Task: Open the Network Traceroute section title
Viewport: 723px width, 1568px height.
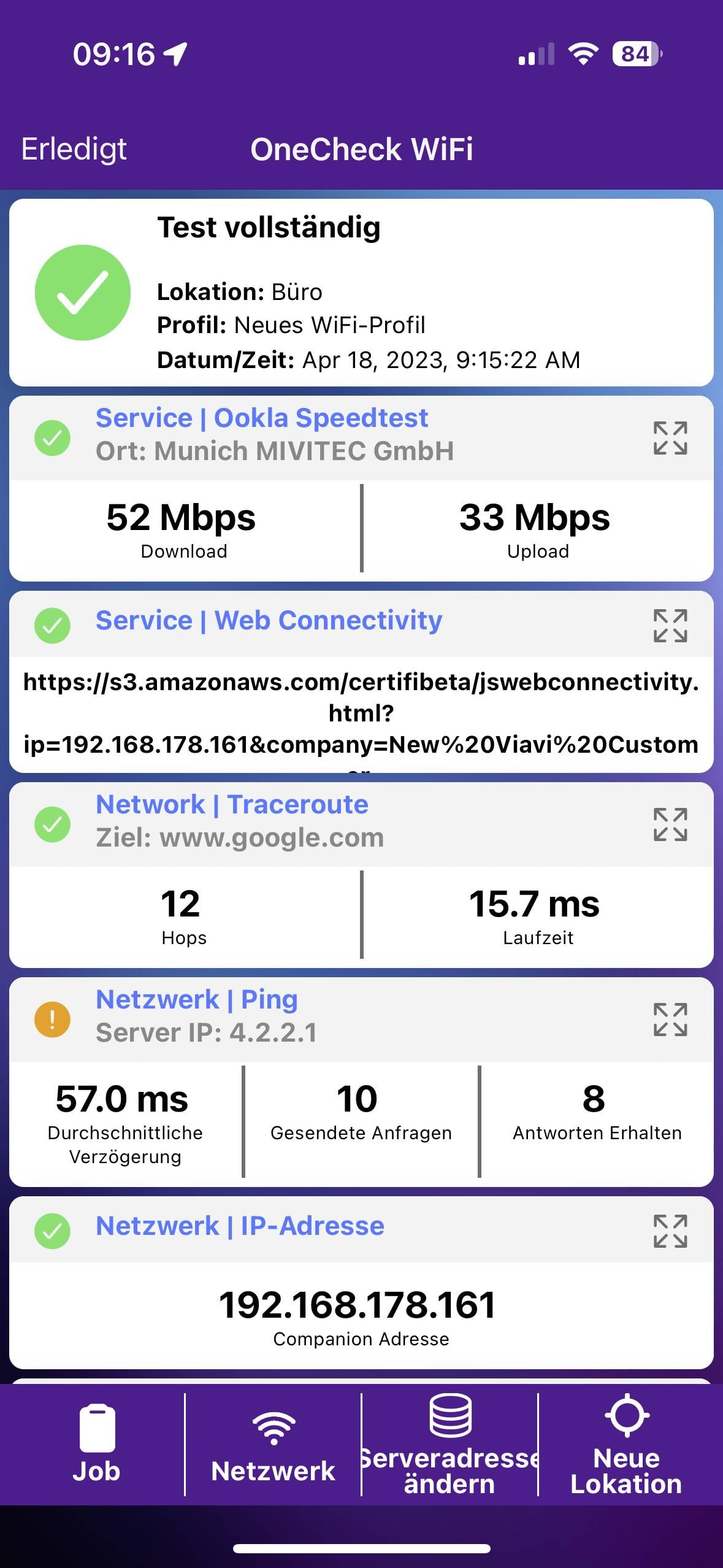Action: point(232,804)
